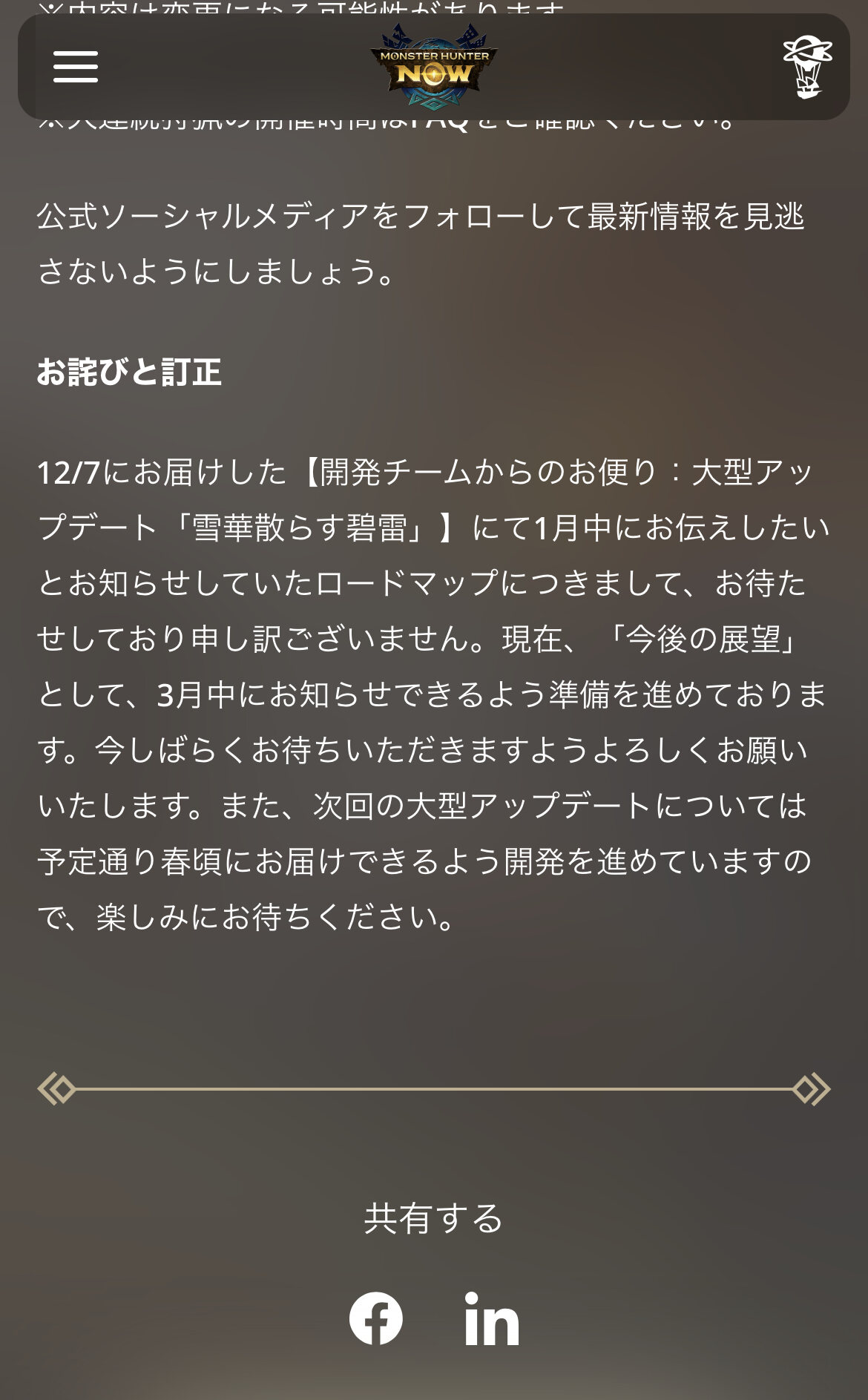Open the hamburger menu

point(76,67)
